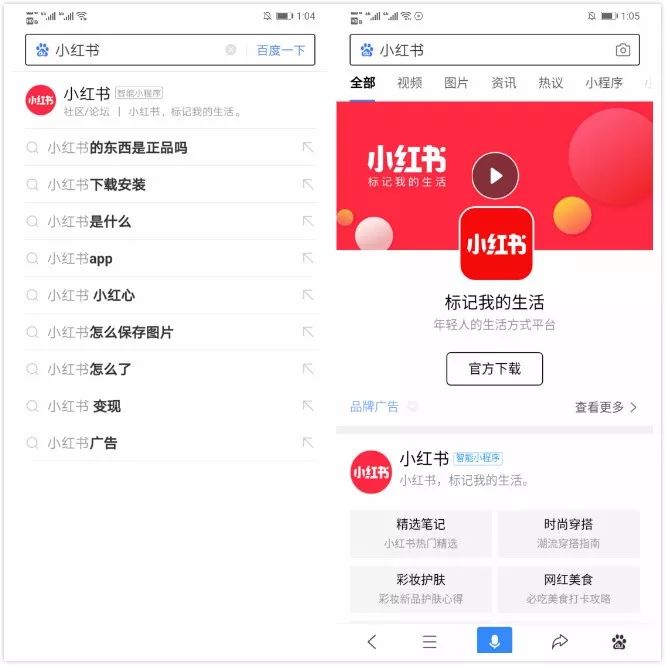The image size is (665, 665).
Task: Select suggestion 小红书下载安装
Action: pos(170,184)
